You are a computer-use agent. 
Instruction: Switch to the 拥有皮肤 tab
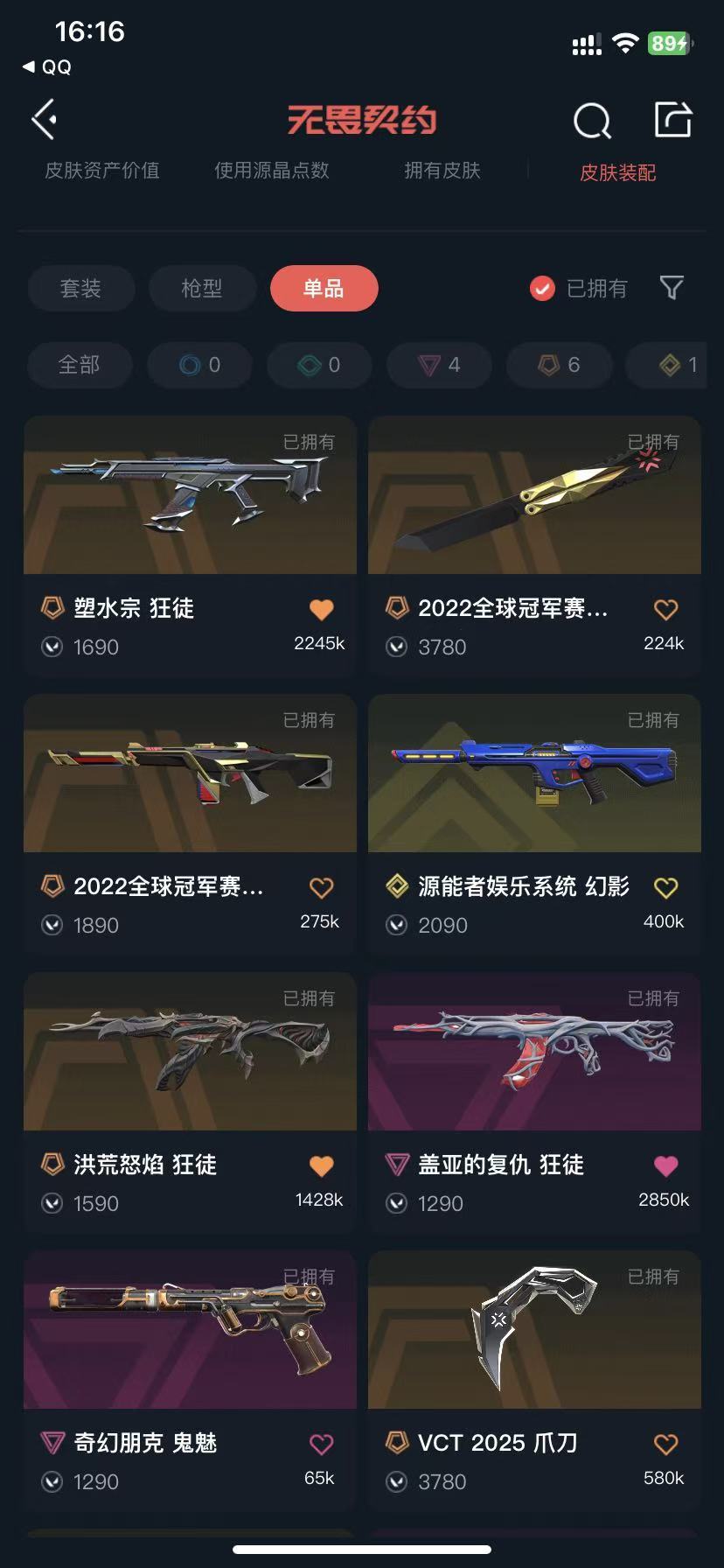(x=442, y=171)
